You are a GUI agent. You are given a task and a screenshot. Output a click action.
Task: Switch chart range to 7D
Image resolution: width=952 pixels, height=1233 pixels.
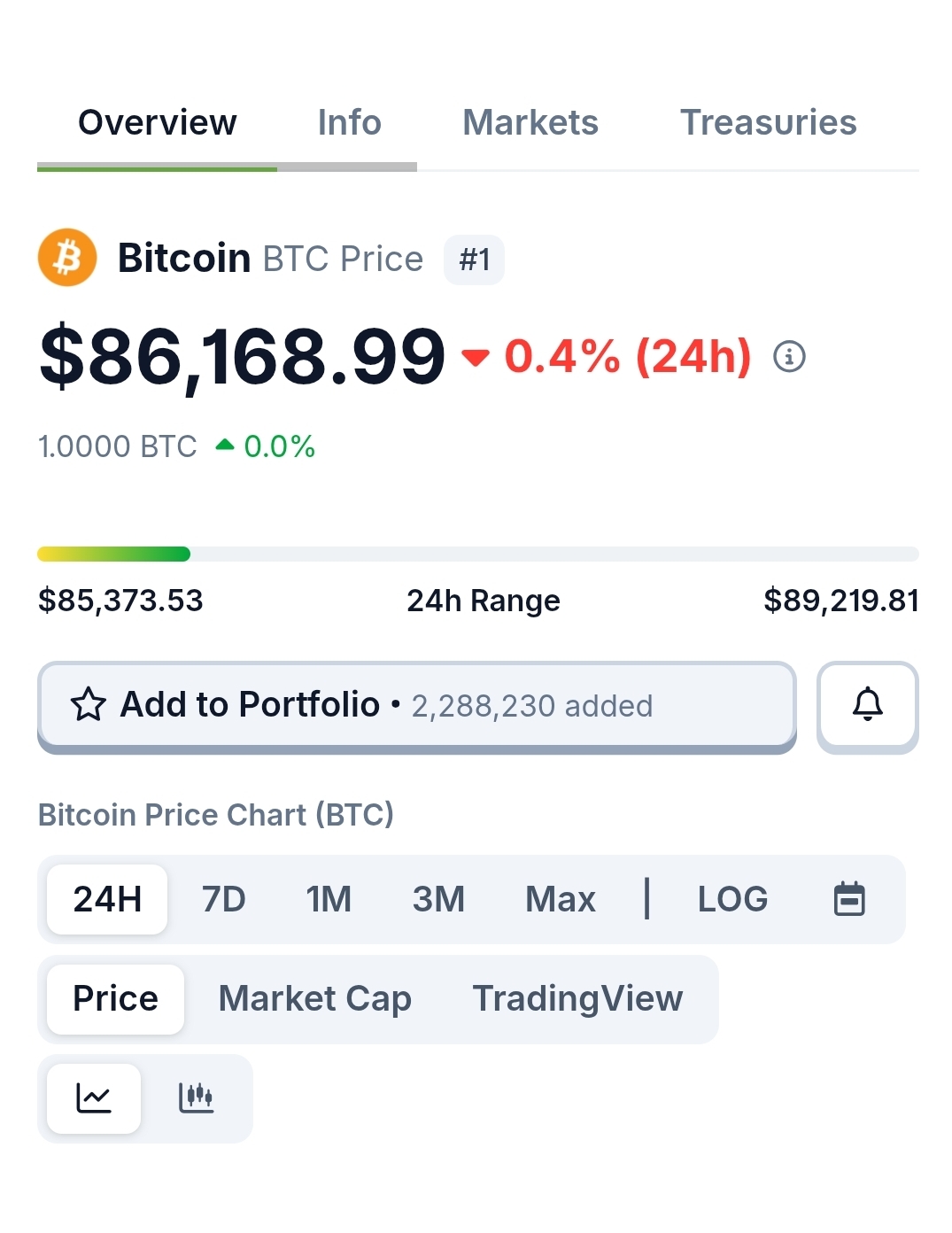click(223, 899)
